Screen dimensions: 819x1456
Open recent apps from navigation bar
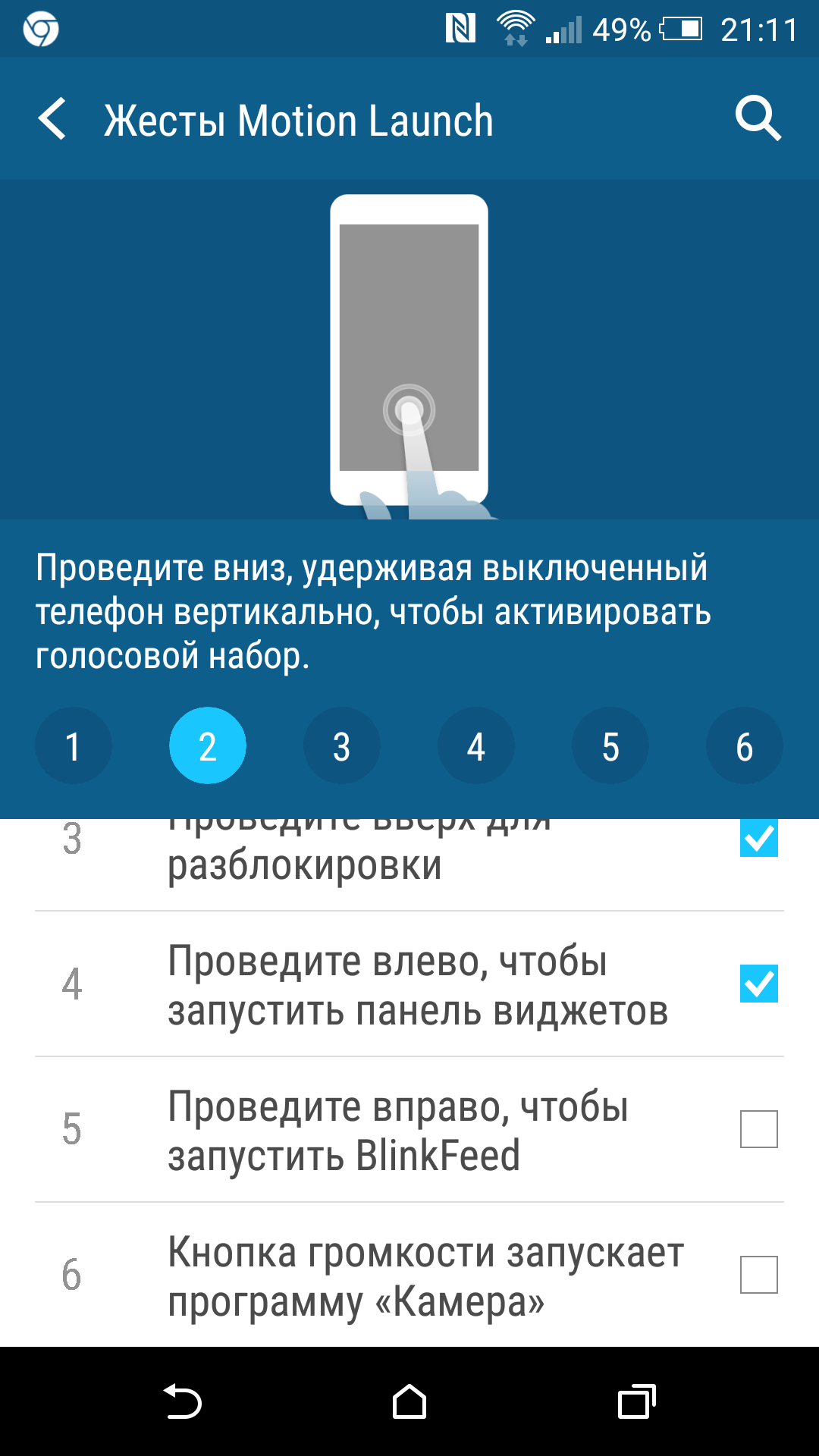coord(637,1401)
